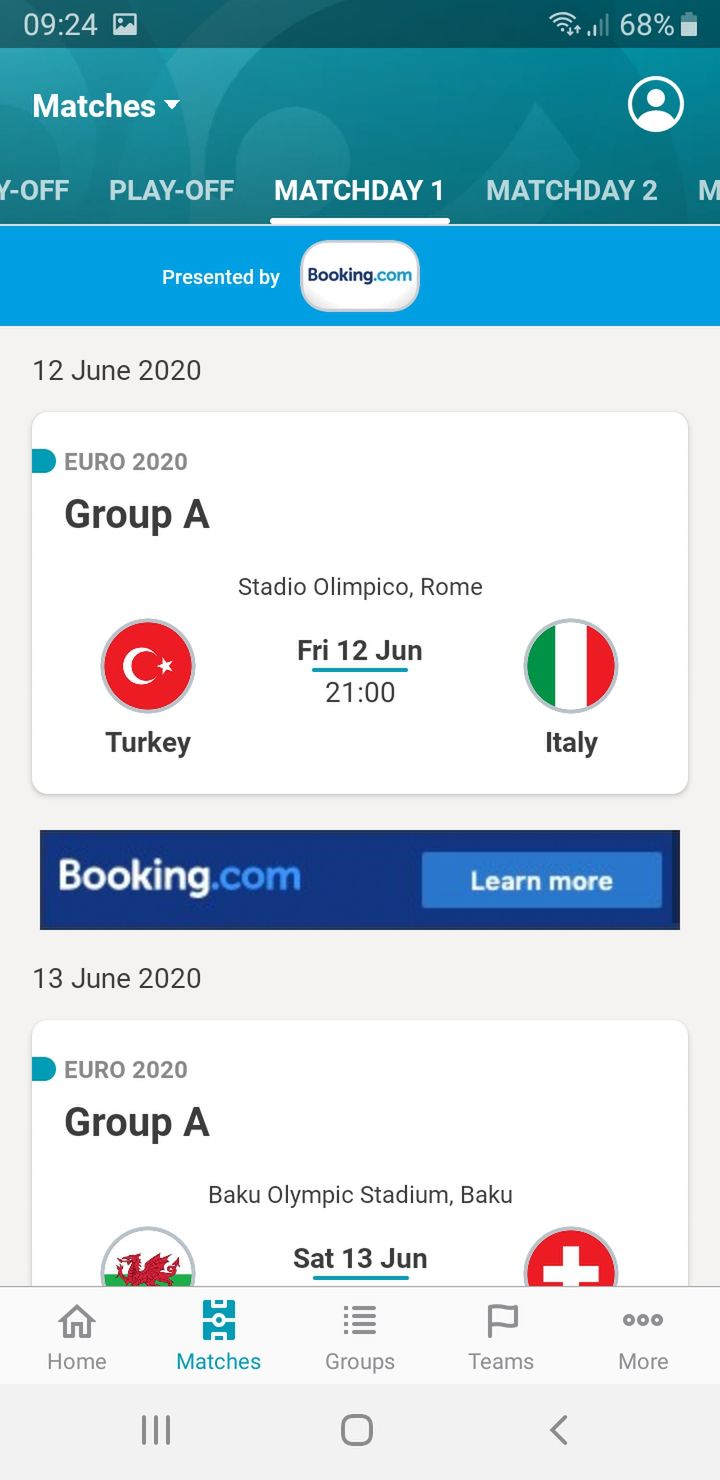Expand the Matches dropdown
Image resolution: width=720 pixels, height=1480 pixels.
click(x=106, y=106)
